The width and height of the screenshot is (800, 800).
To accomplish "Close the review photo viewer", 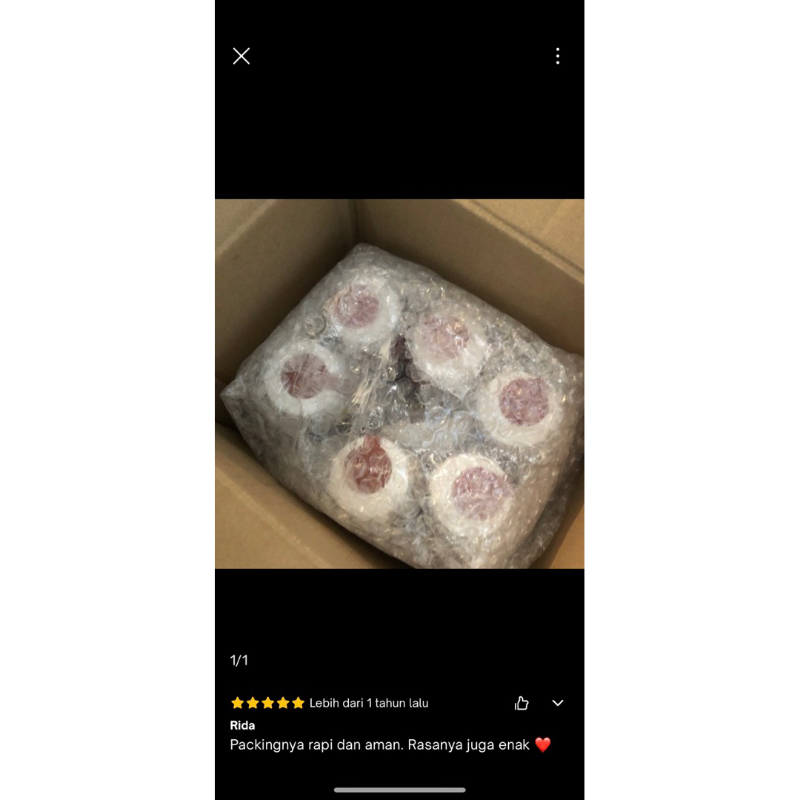I will coord(241,56).
